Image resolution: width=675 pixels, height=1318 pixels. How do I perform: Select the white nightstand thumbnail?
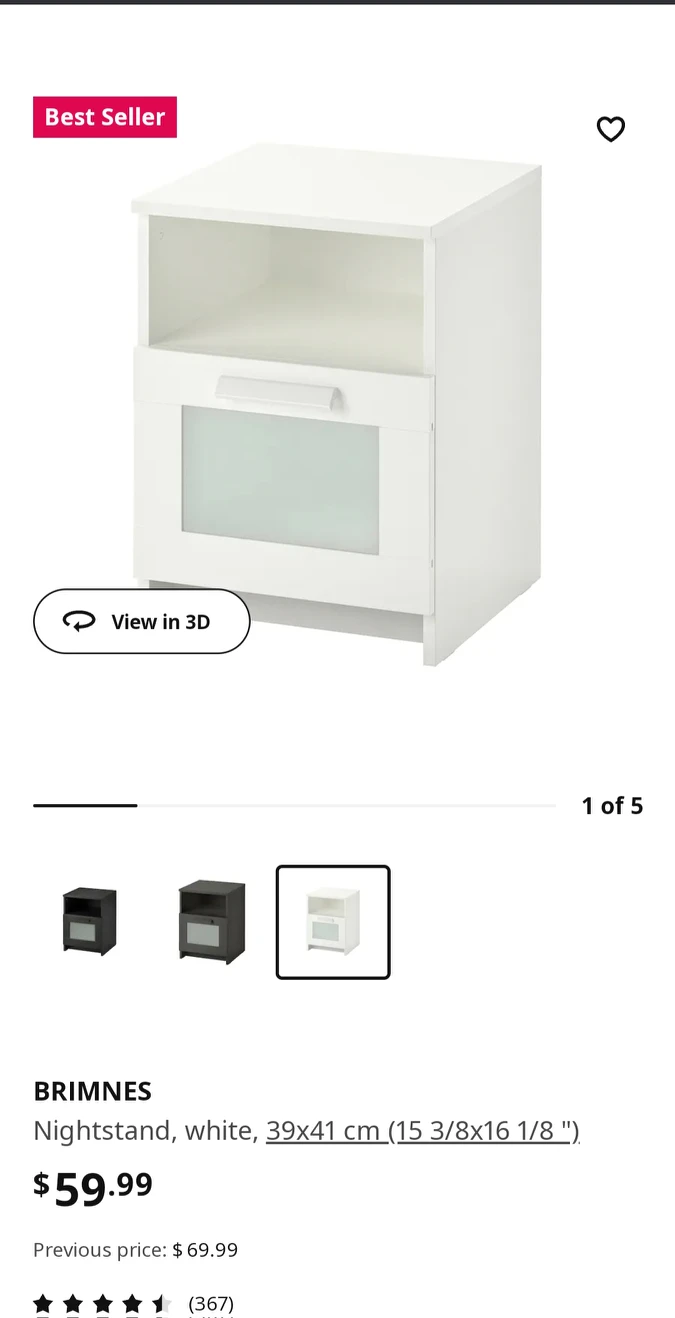coord(333,921)
